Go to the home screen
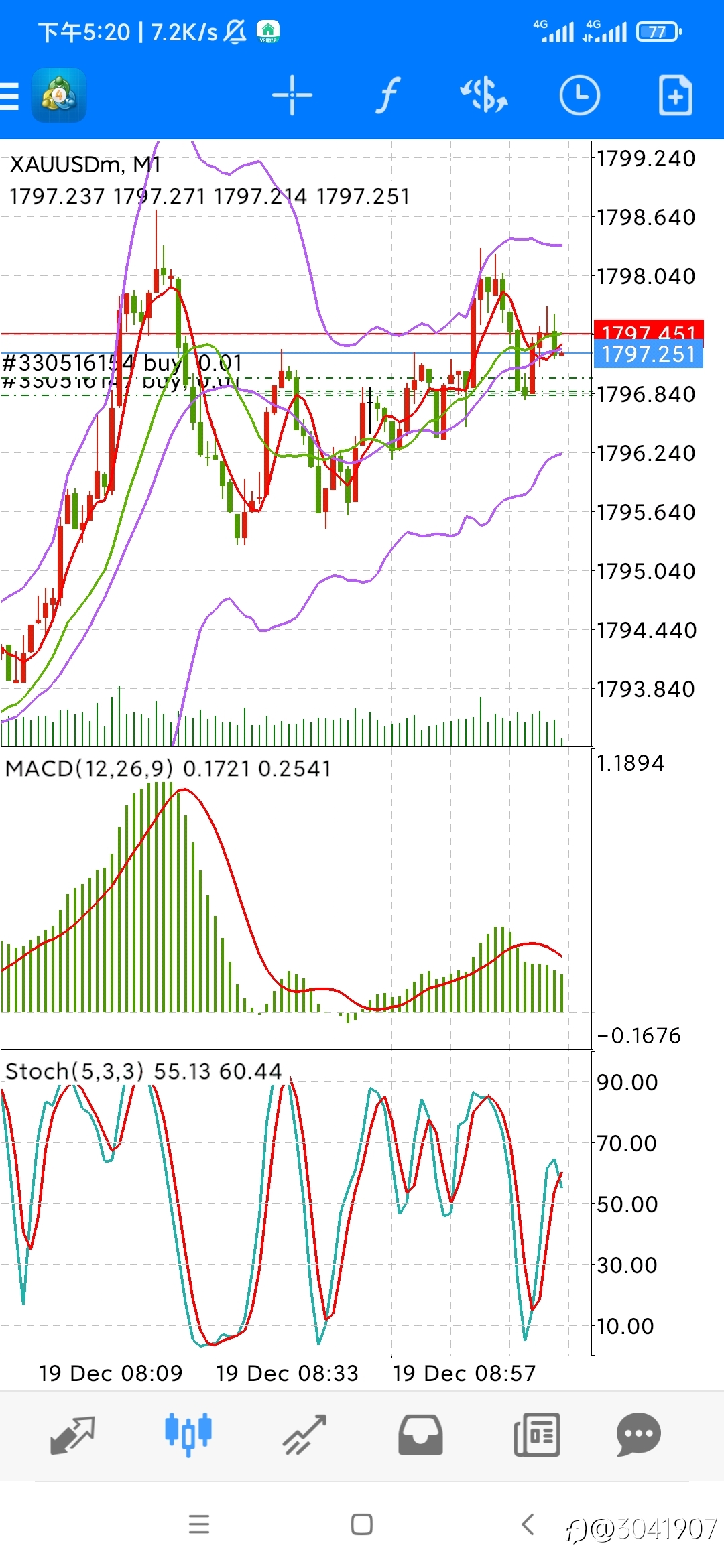This screenshot has width=724, height=1568. pyautogui.click(x=362, y=1524)
